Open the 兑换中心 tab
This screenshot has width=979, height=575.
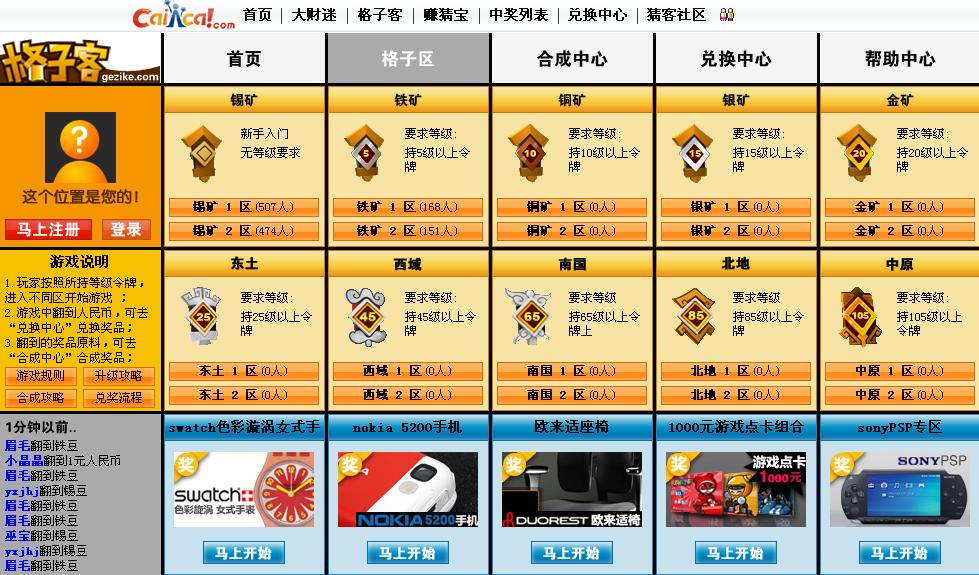pyautogui.click(x=736, y=59)
